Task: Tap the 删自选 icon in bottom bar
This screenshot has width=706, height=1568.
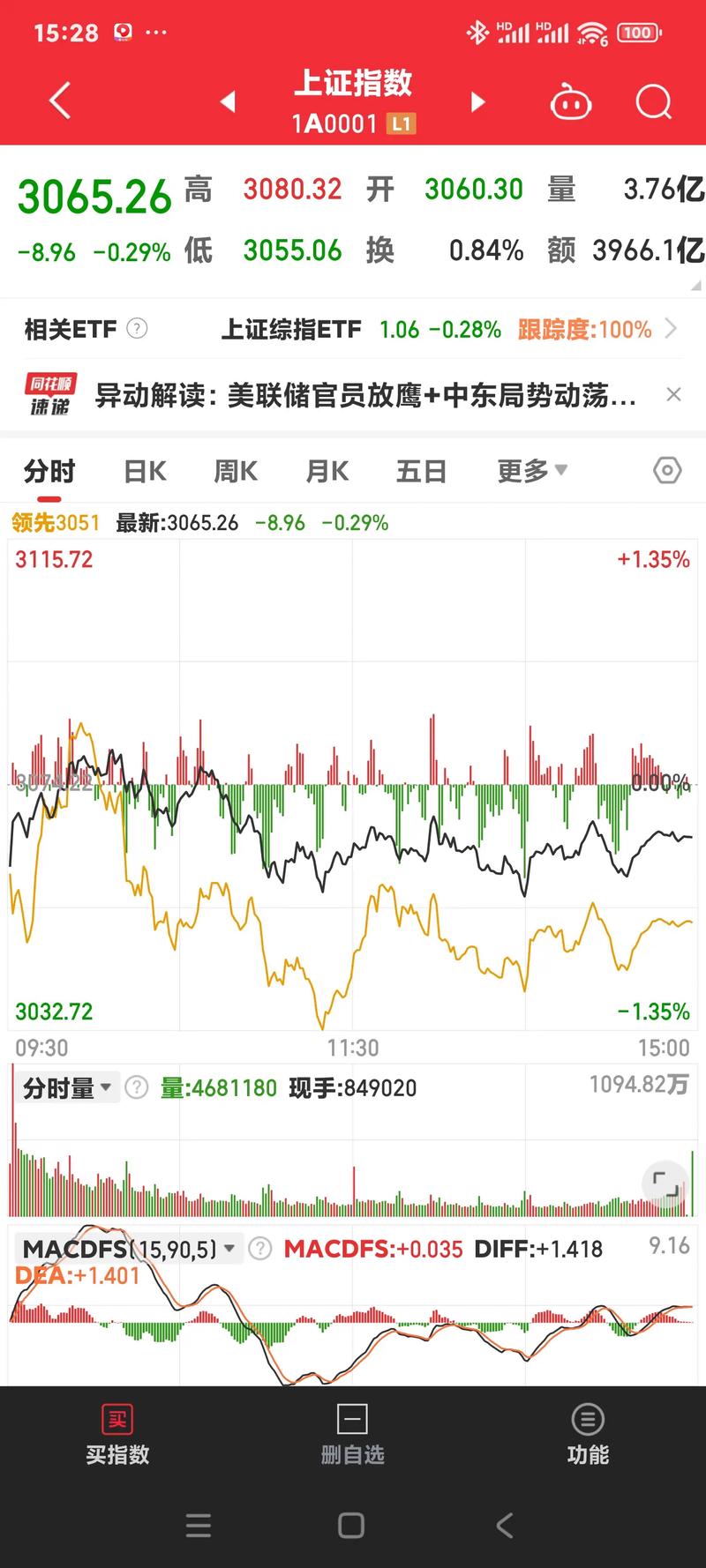Action: (351, 1433)
